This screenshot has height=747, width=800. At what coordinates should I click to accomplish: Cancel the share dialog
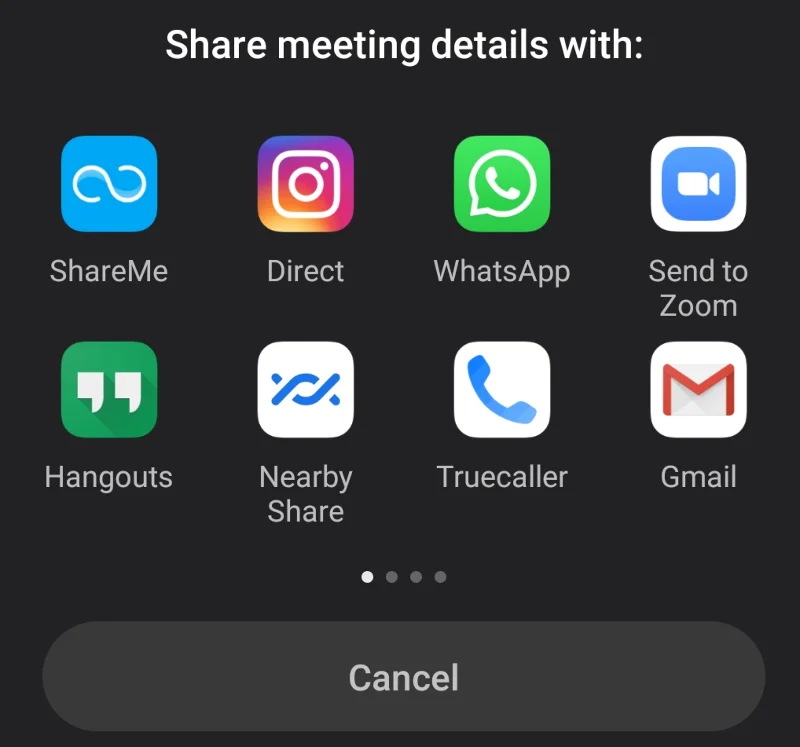403,677
